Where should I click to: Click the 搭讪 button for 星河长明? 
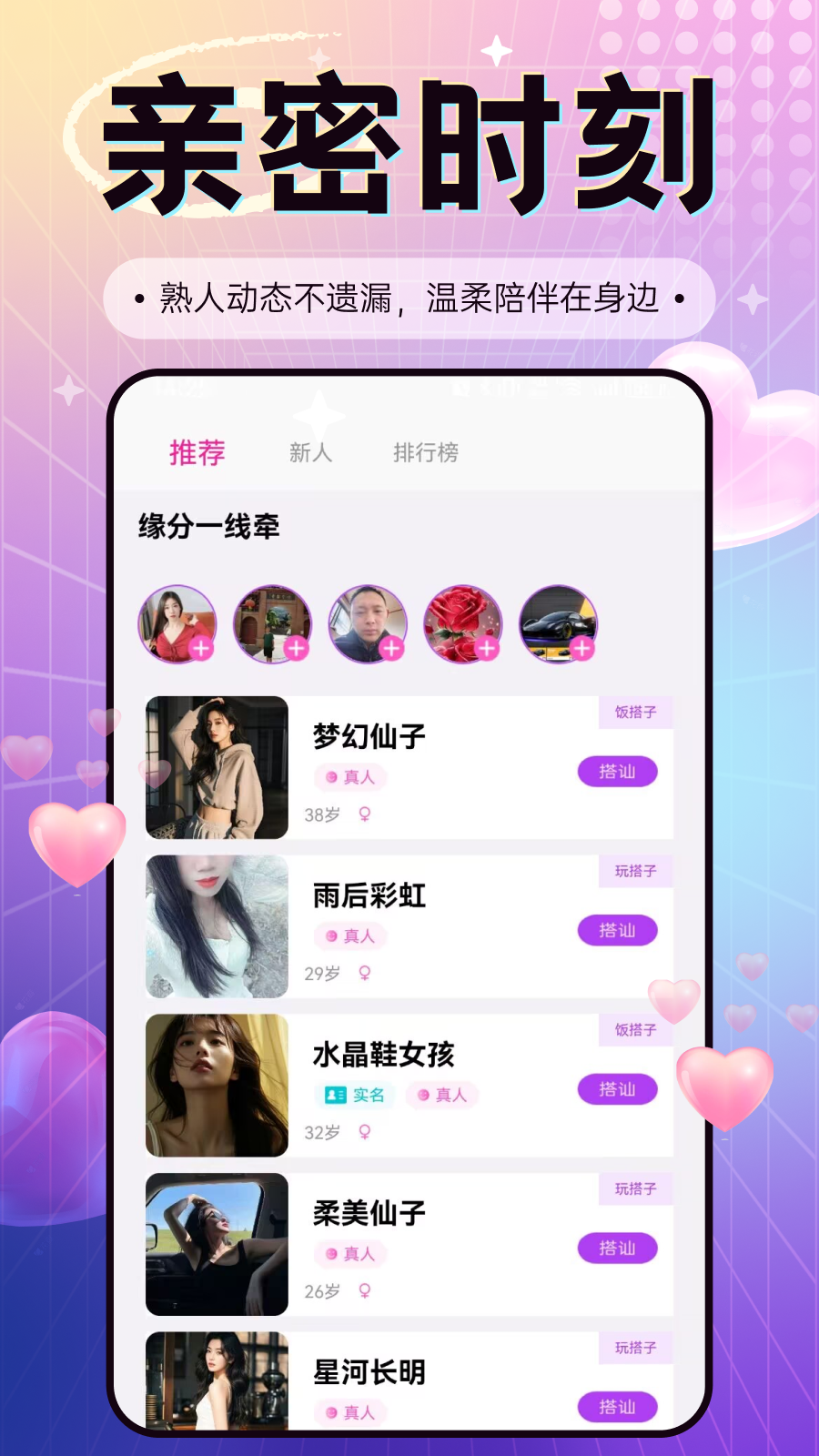(x=618, y=1406)
